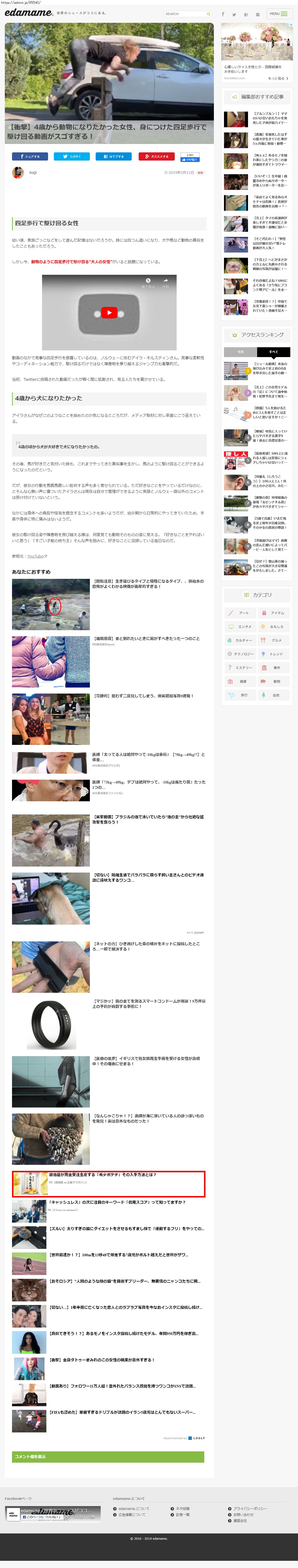The image size is (298, 1568).
Task: Tweet article with つぶやく button
Action: (72, 156)
